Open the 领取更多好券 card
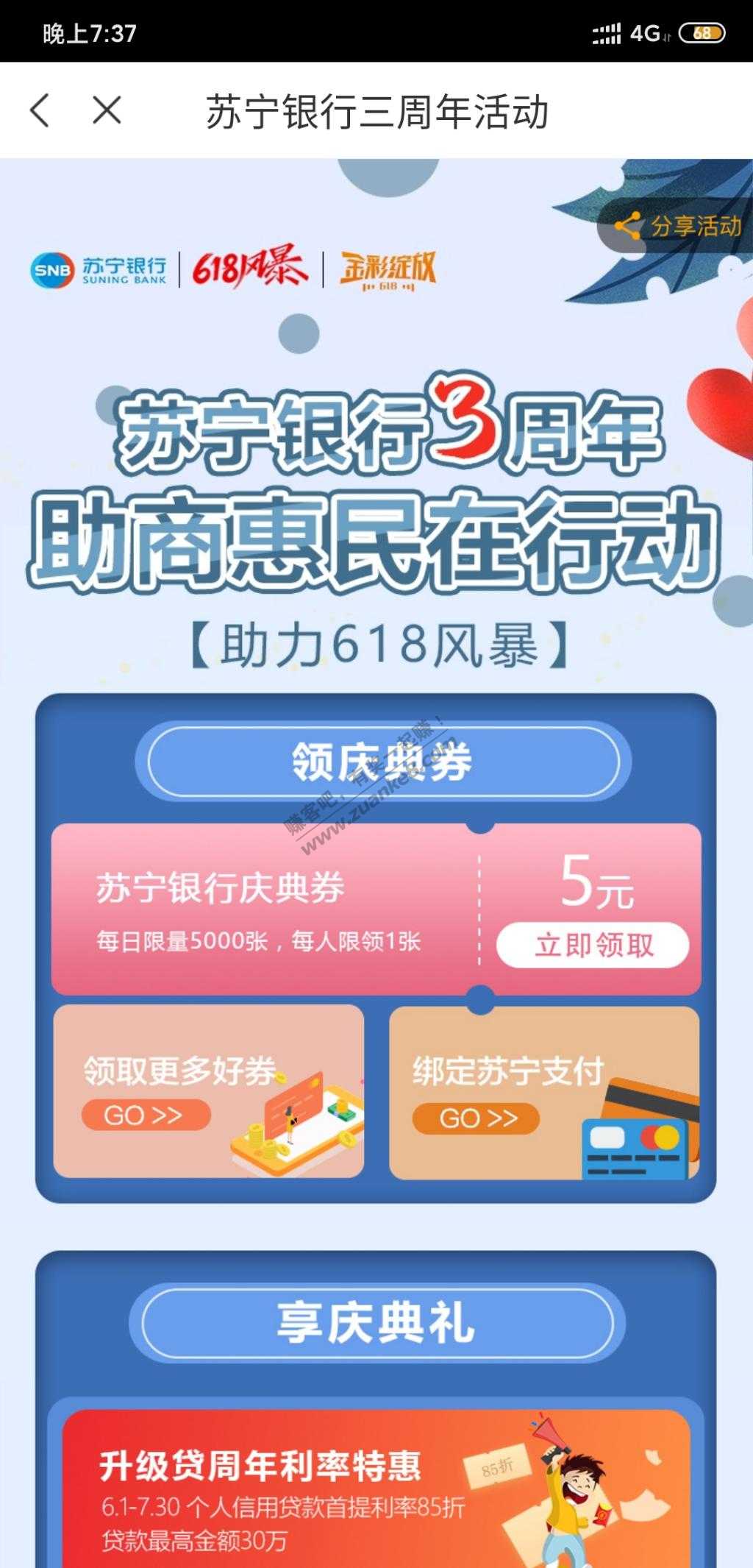Screen dimensions: 753x1568 coord(209,1091)
